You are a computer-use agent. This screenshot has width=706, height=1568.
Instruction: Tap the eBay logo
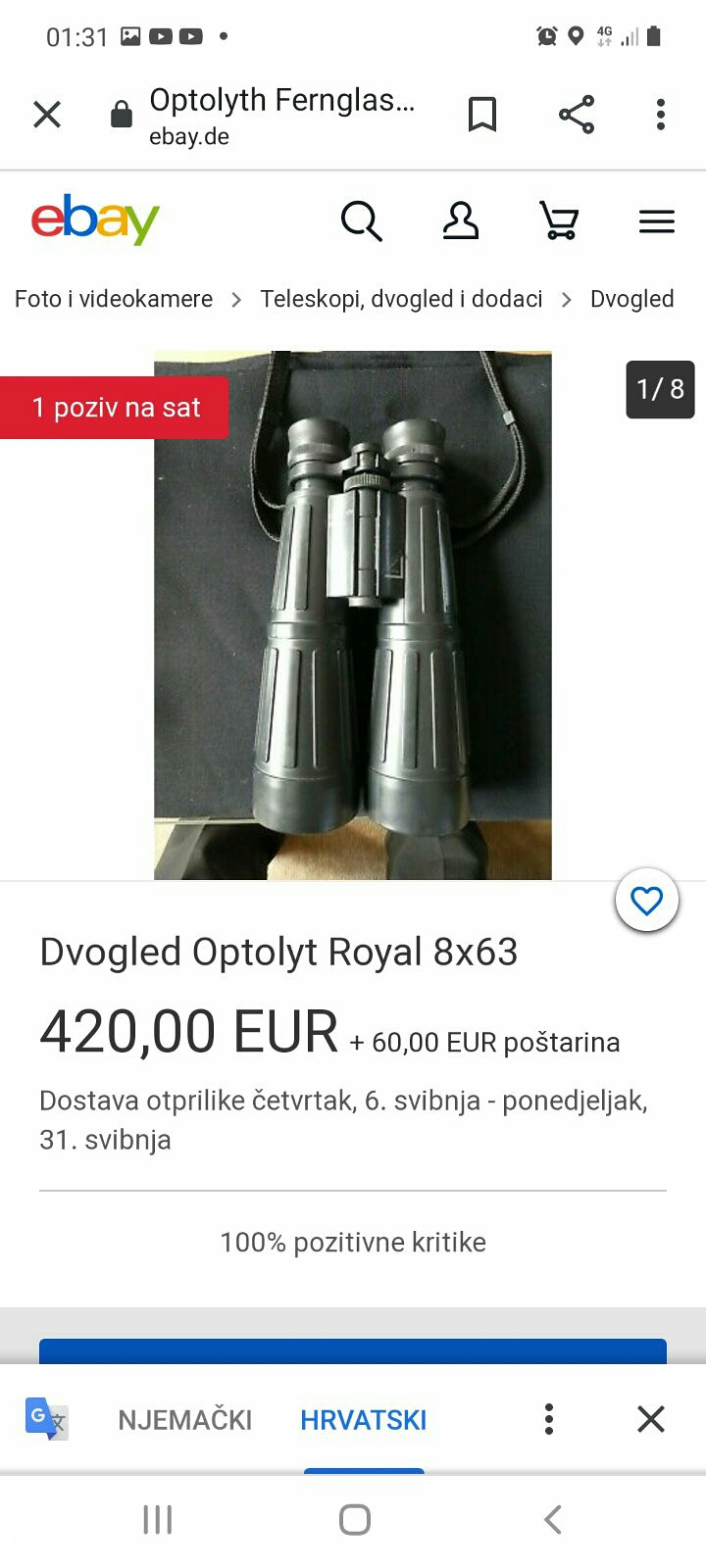tap(96, 220)
